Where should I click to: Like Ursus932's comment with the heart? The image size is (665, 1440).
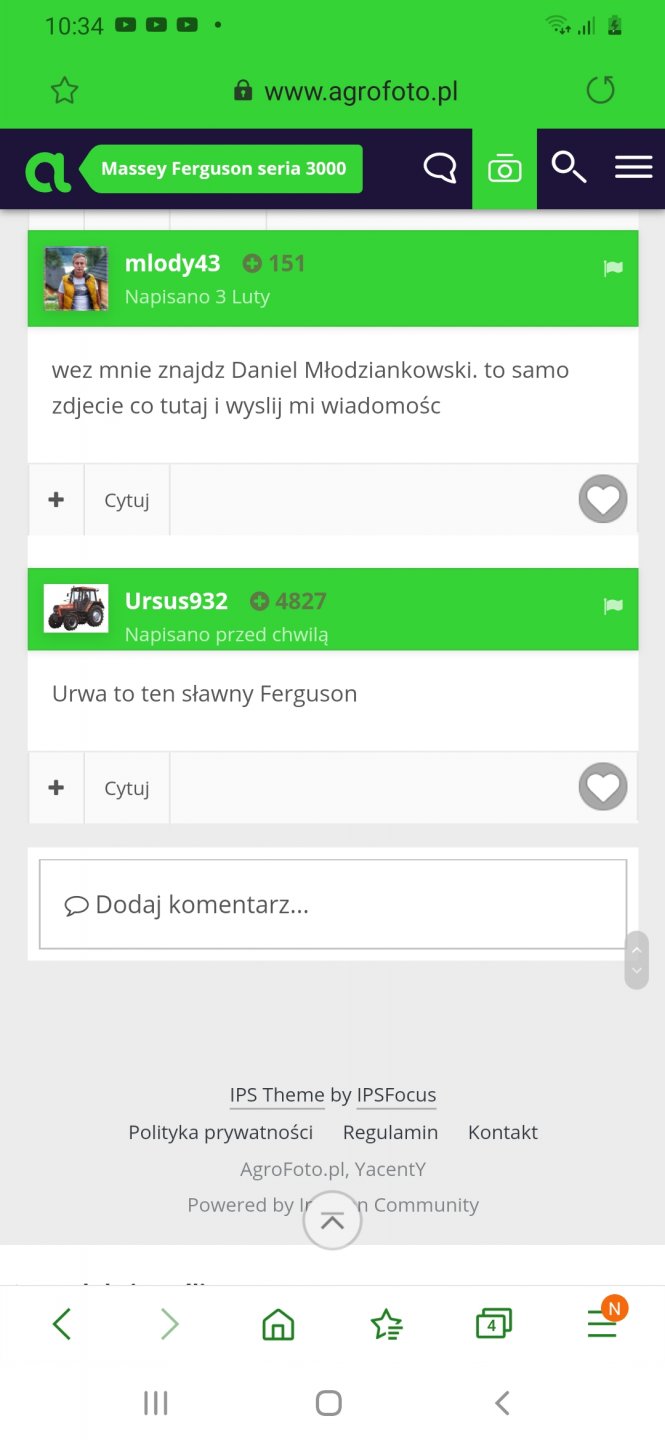pyautogui.click(x=602, y=787)
